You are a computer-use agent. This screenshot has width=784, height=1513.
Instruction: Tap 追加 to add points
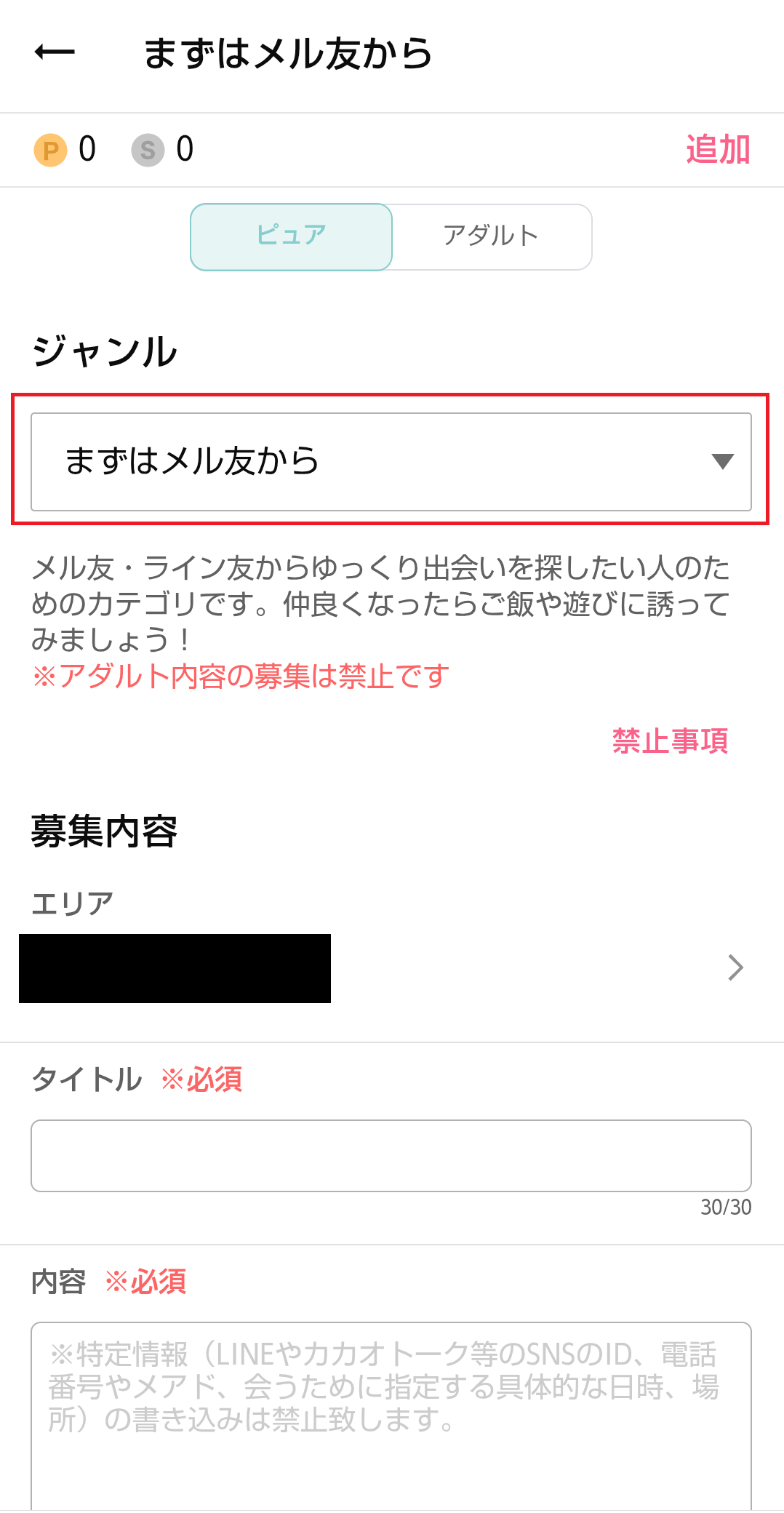click(717, 150)
